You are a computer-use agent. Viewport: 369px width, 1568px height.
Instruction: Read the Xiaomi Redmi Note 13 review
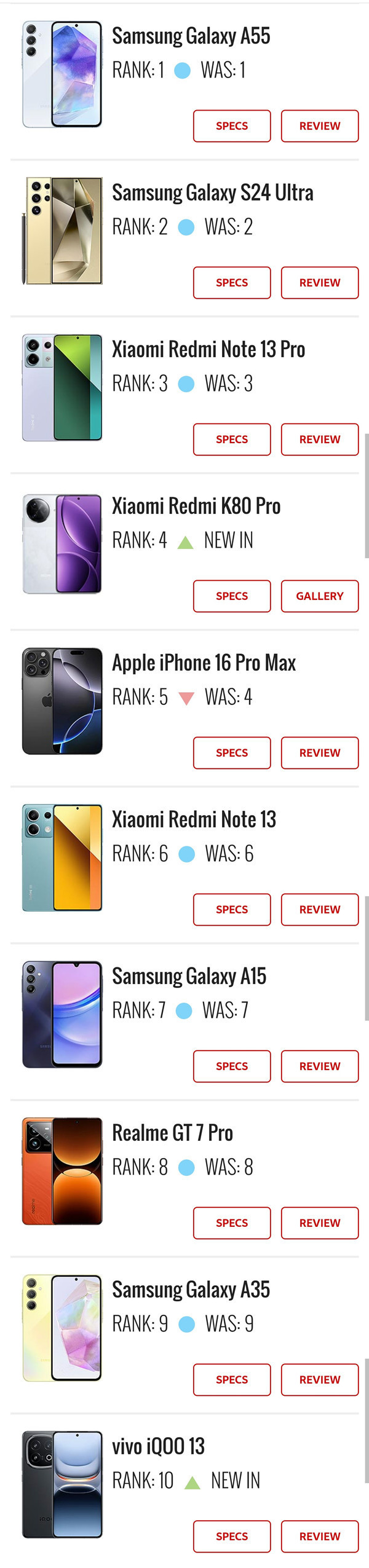click(x=320, y=910)
